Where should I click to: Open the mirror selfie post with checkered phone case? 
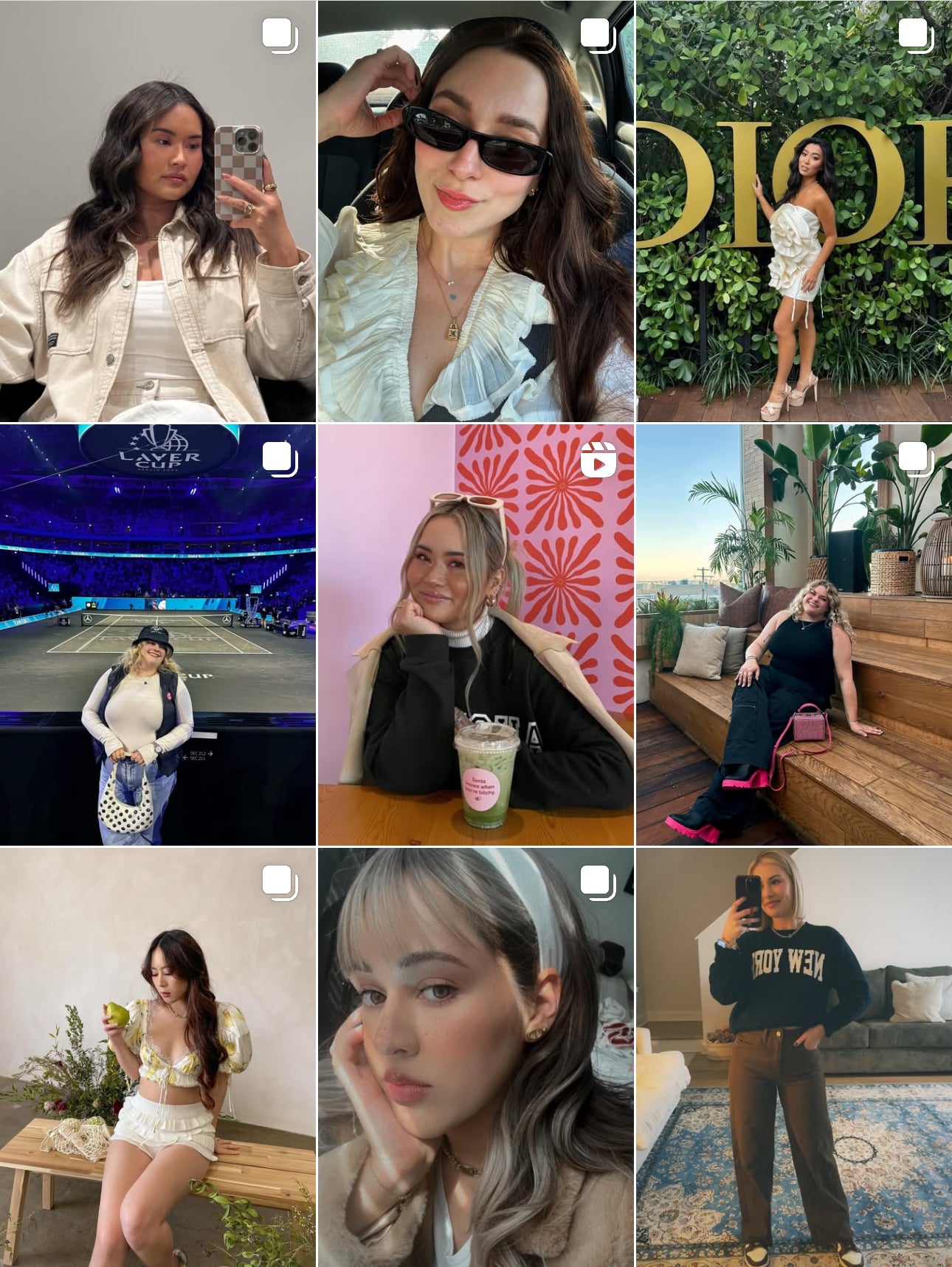158,211
